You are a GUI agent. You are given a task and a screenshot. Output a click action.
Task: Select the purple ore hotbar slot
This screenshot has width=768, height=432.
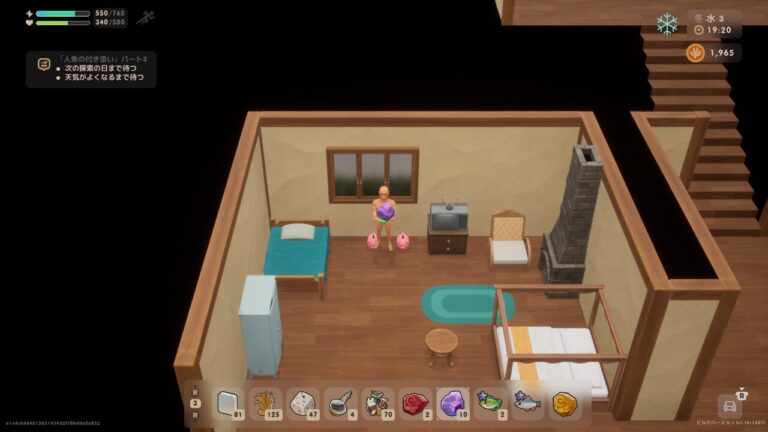453,402
